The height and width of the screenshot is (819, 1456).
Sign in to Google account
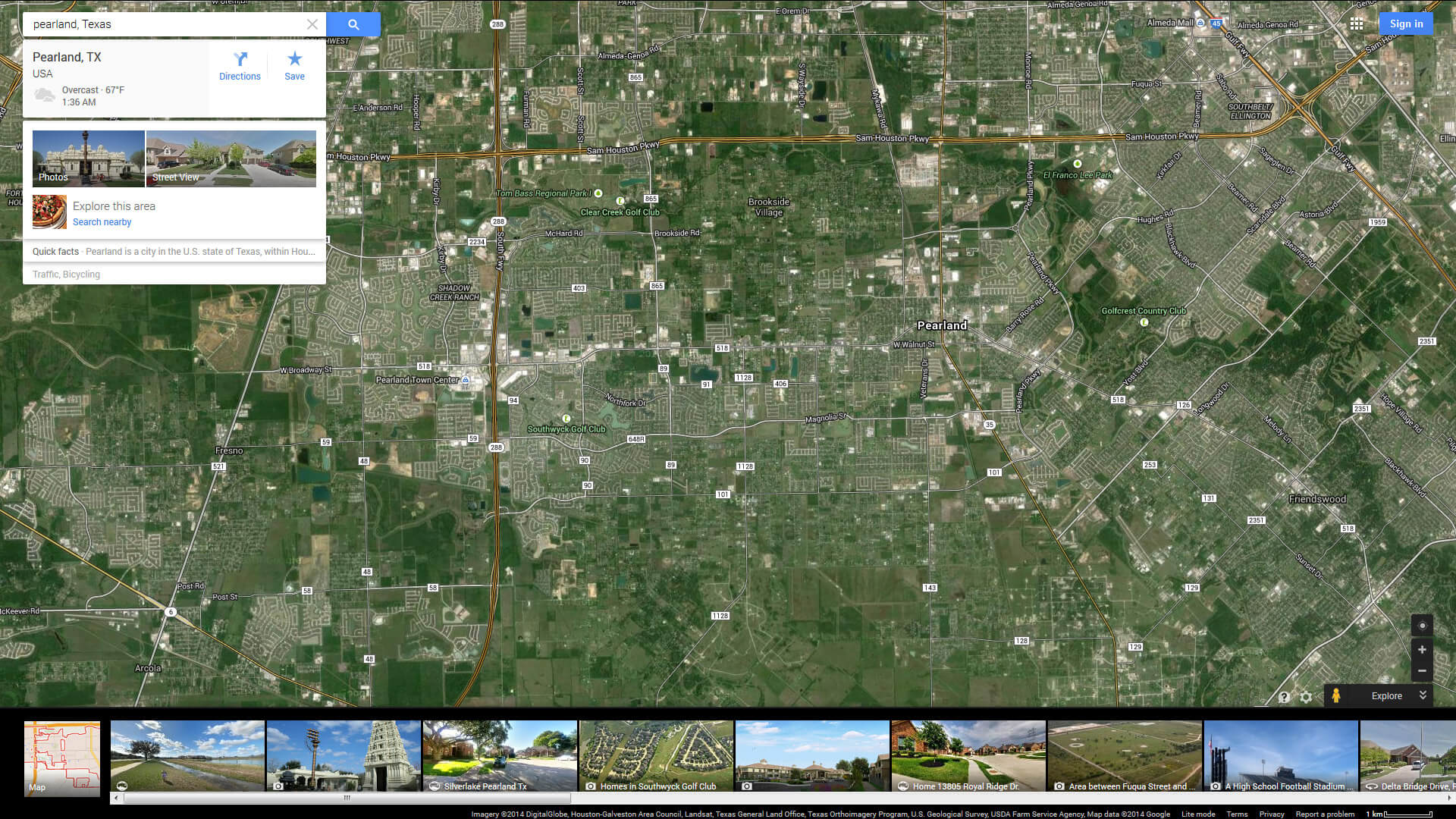click(1406, 24)
